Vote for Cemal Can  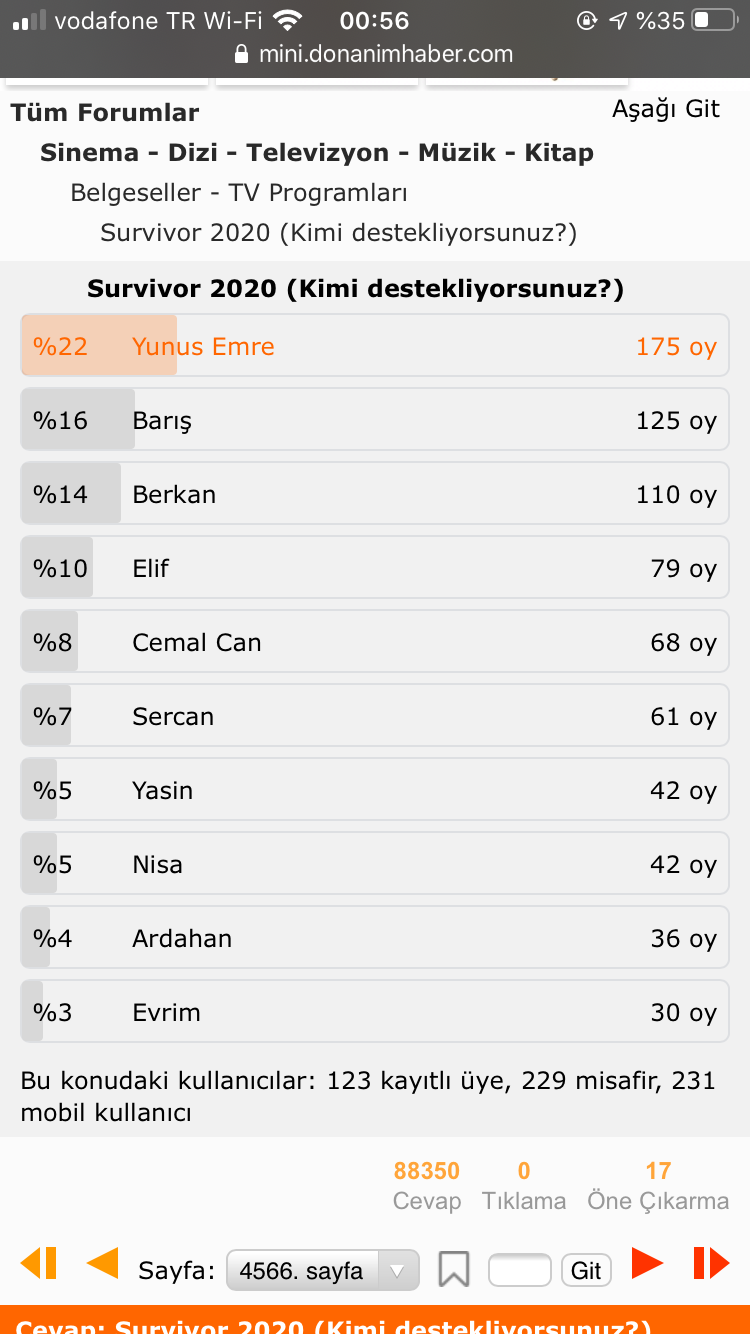click(x=375, y=642)
